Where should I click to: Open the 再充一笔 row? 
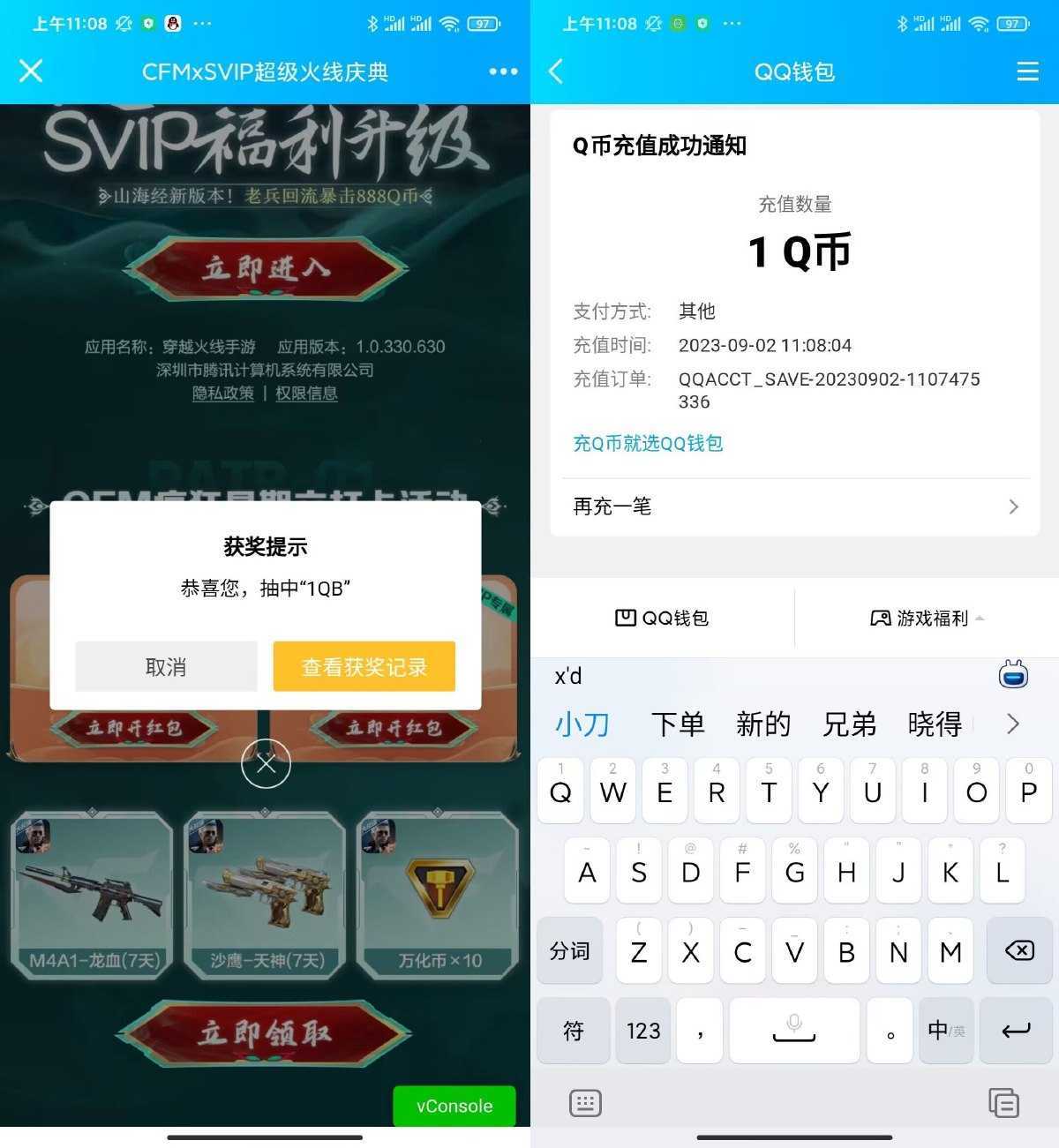coord(794,506)
